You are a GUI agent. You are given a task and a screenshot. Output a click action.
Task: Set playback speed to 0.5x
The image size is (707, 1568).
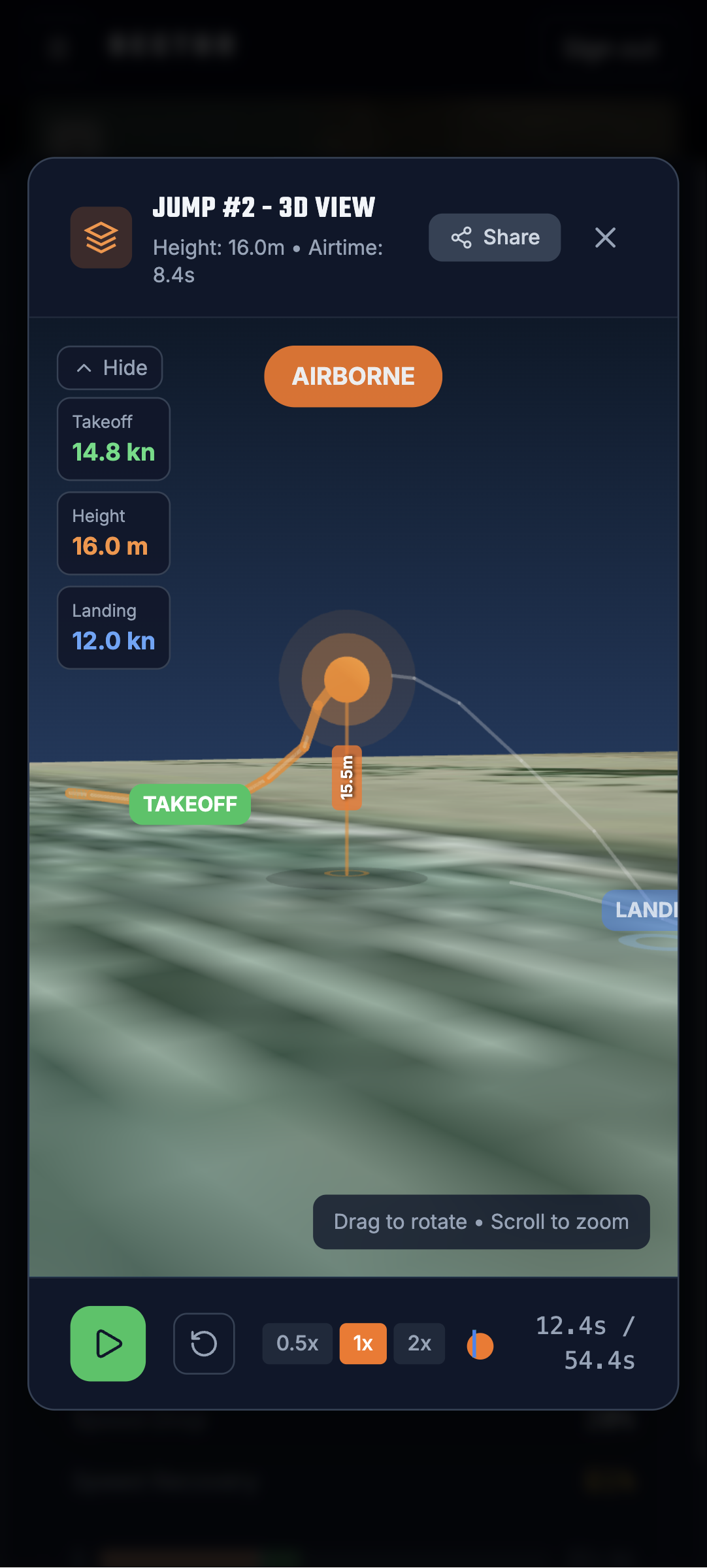tap(297, 1343)
